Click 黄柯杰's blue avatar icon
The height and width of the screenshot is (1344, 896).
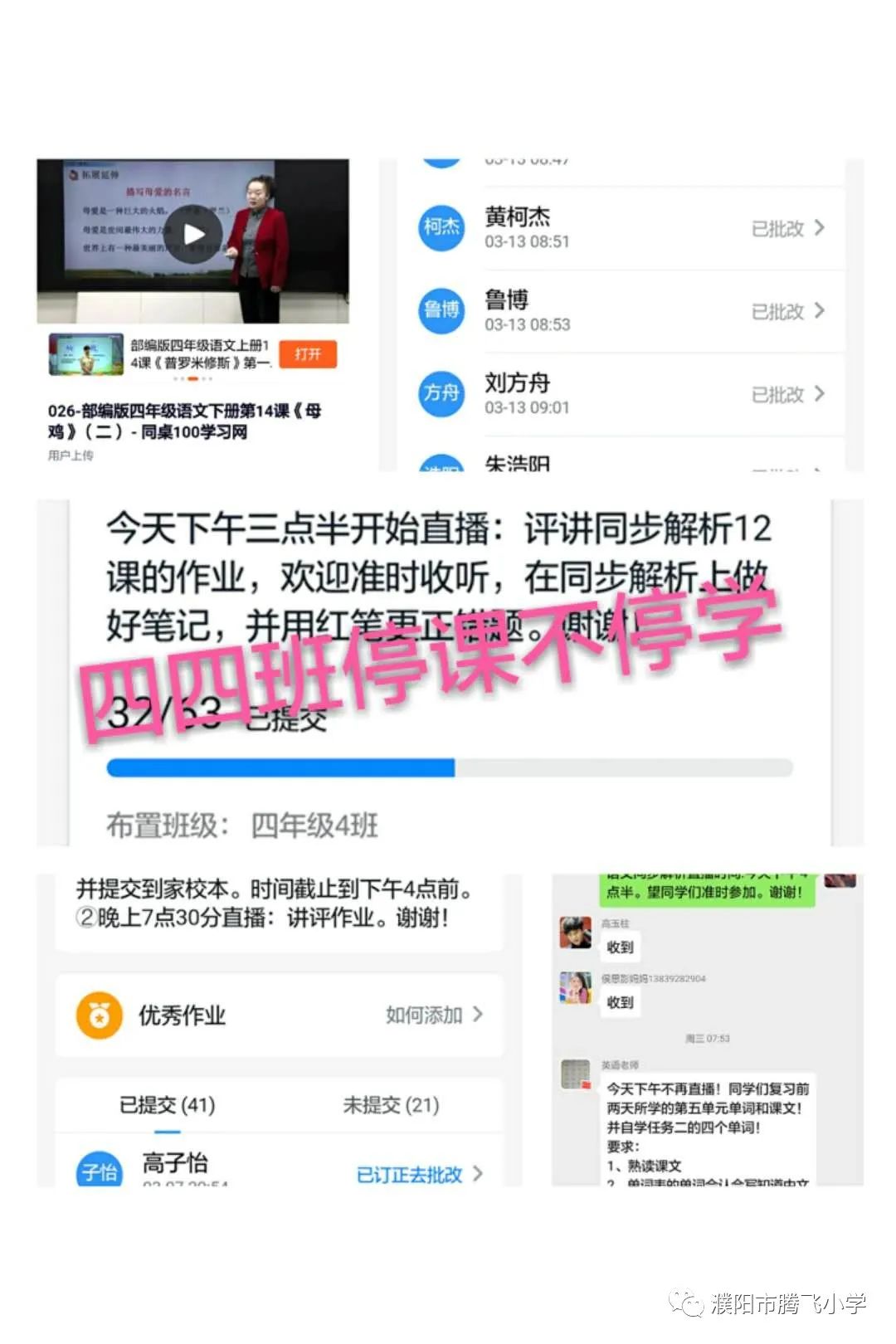point(441,225)
